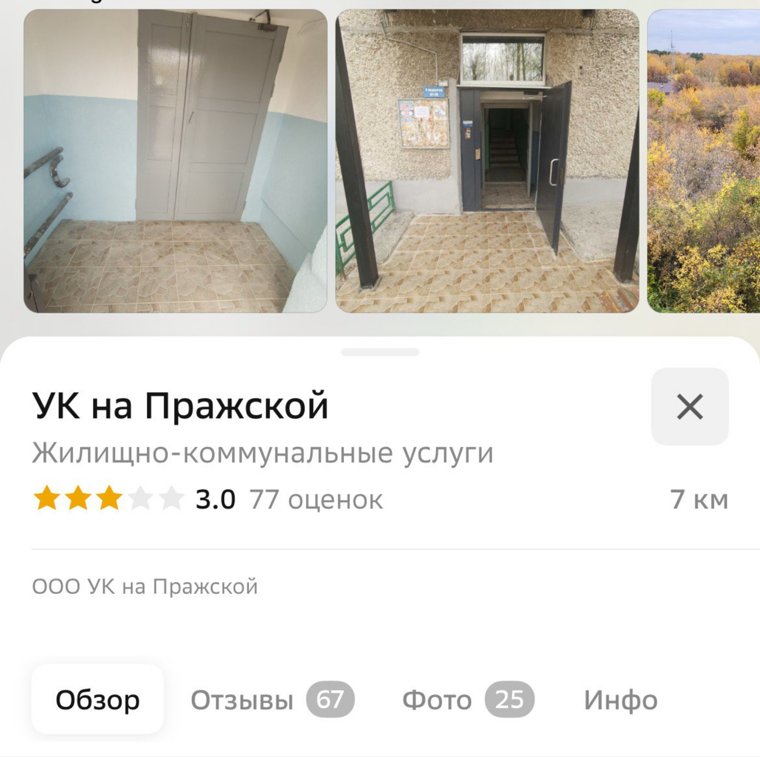Open the autumn trees photo
760x757 pixels.
703,160
